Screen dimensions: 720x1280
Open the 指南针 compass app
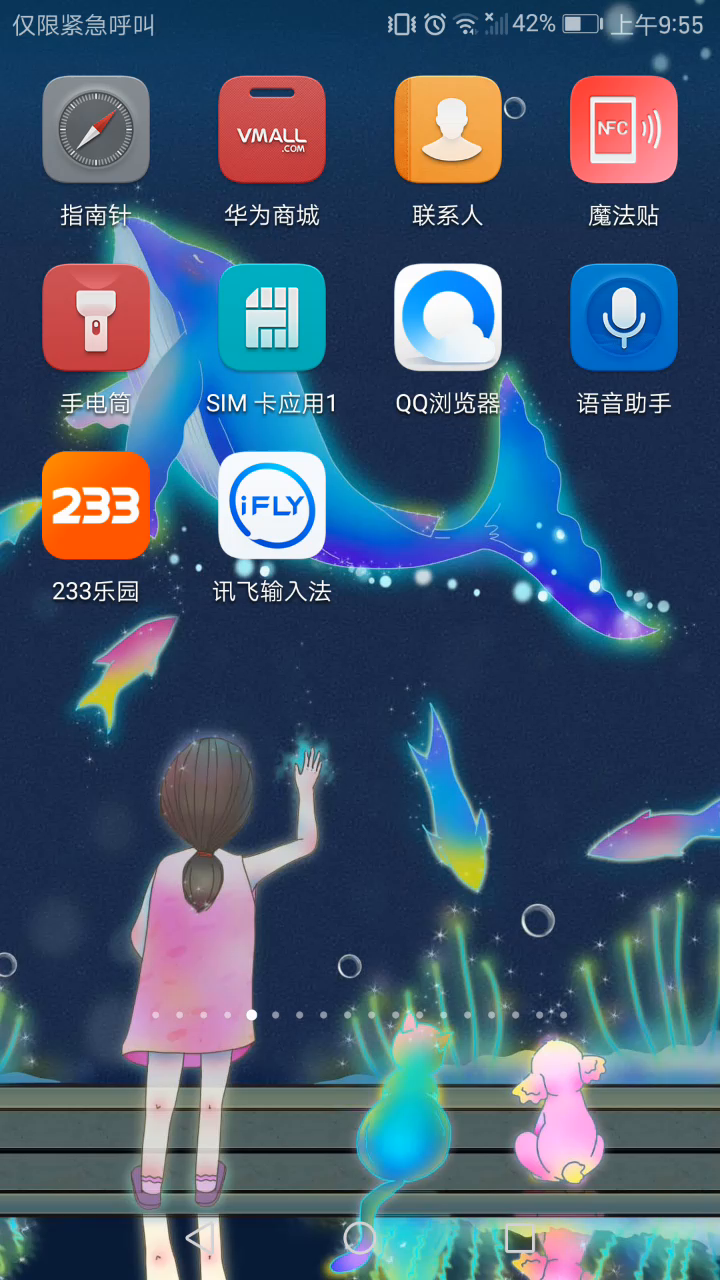click(x=96, y=130)
